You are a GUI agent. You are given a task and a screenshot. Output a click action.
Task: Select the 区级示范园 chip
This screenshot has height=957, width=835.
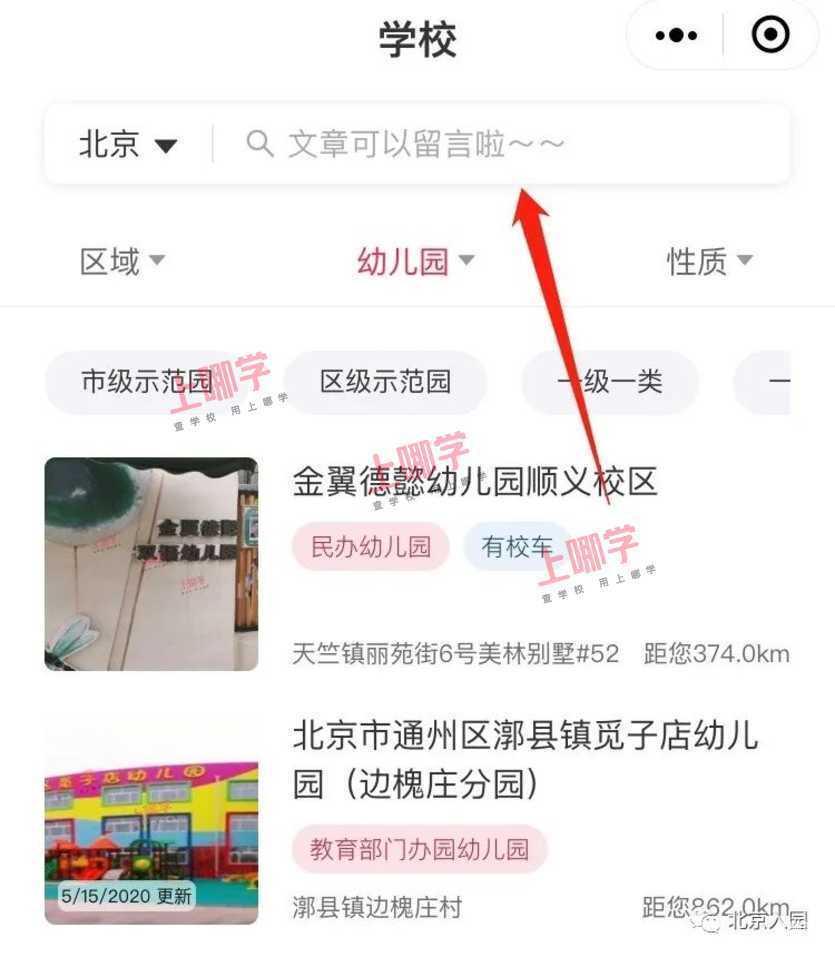click(x=385, y=382)
